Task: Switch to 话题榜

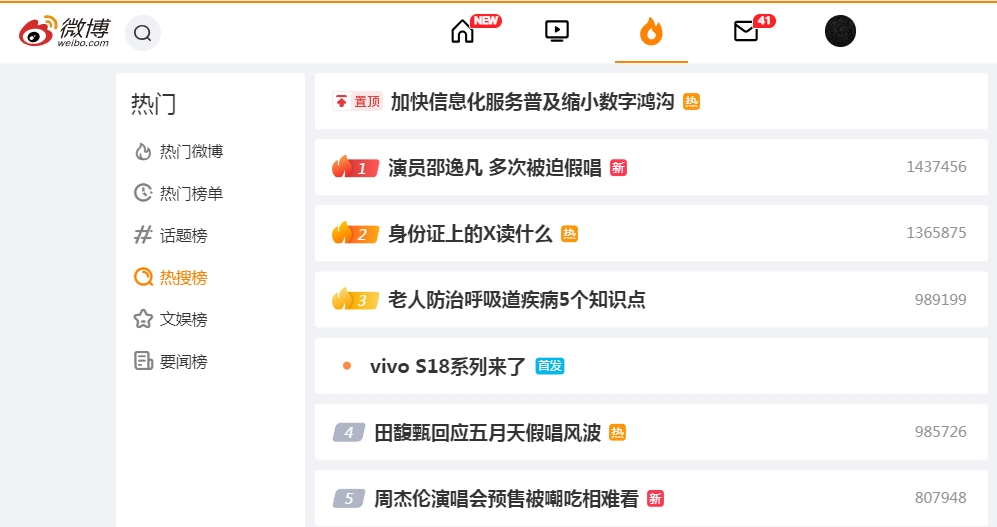Action: 171,235
